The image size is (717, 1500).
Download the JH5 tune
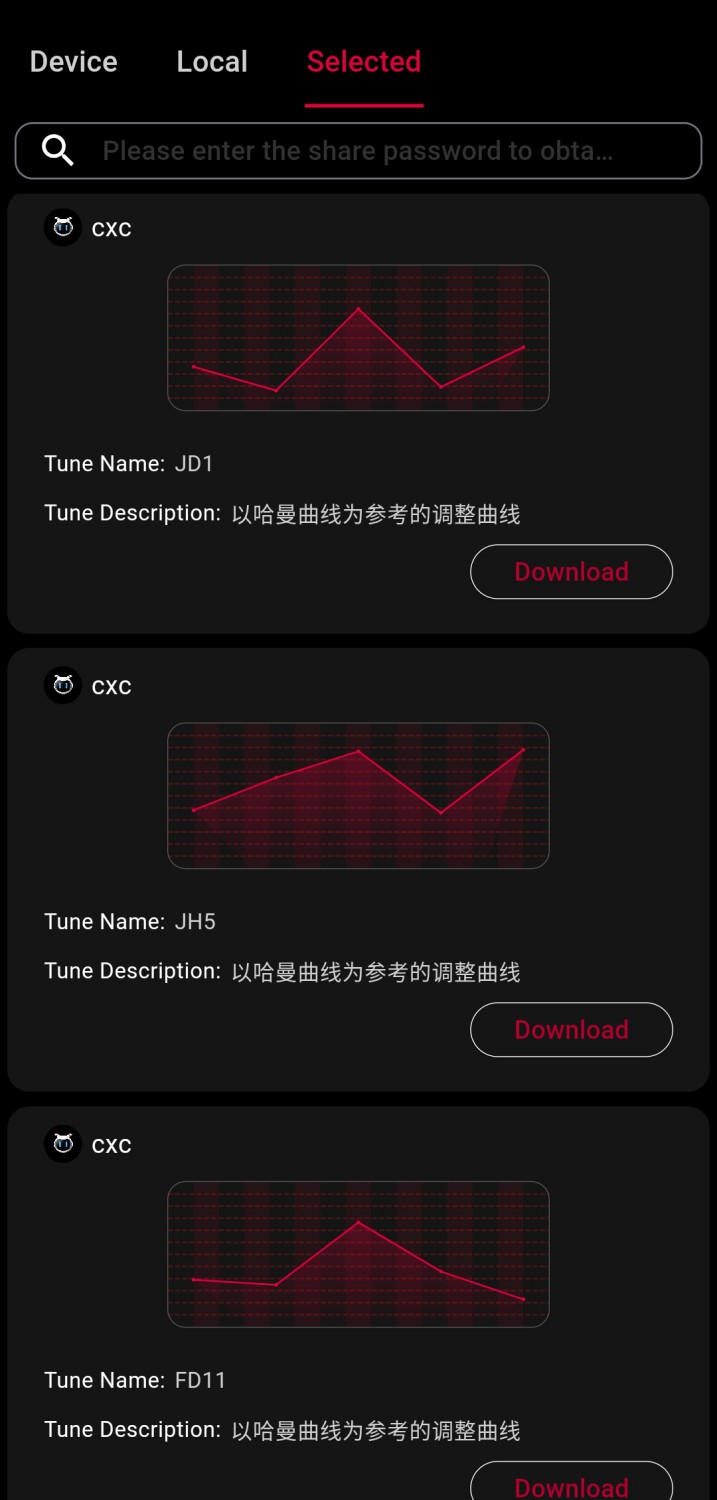click(x=571, y=1030)
